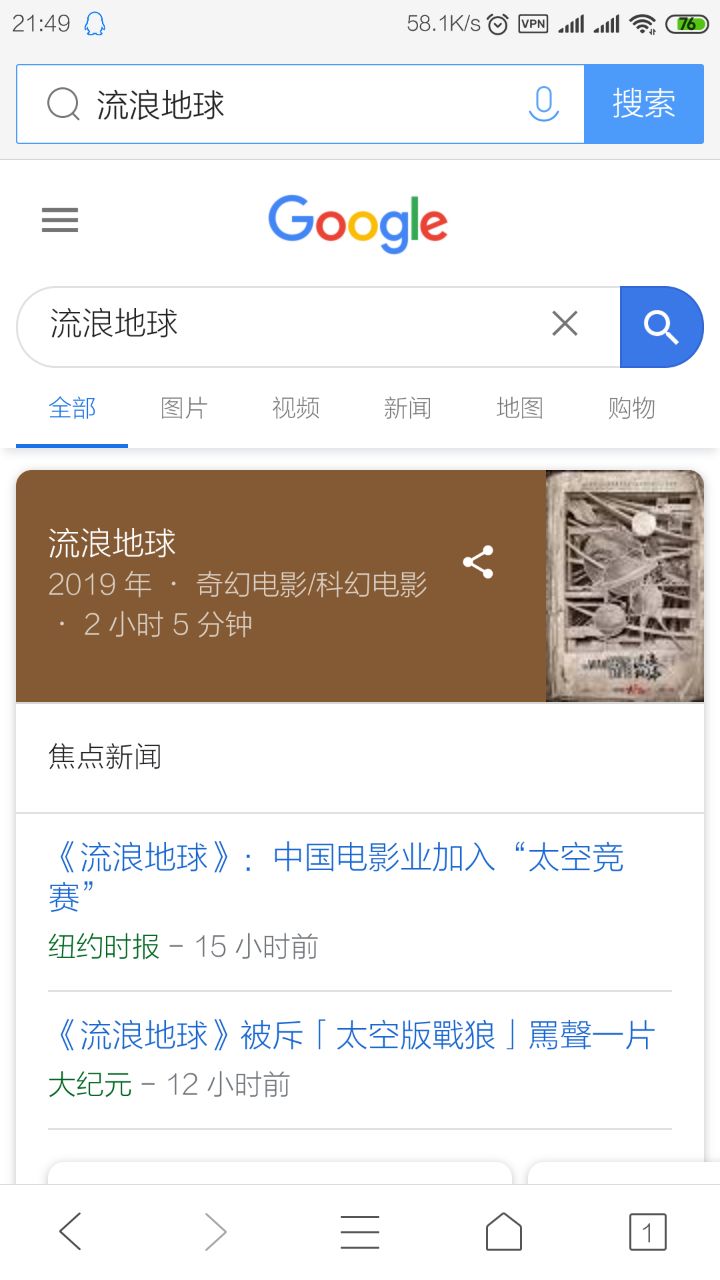Submit search with the magnifier button
The width and height of the screenshot is (720, 1280).
coord(661,326)
